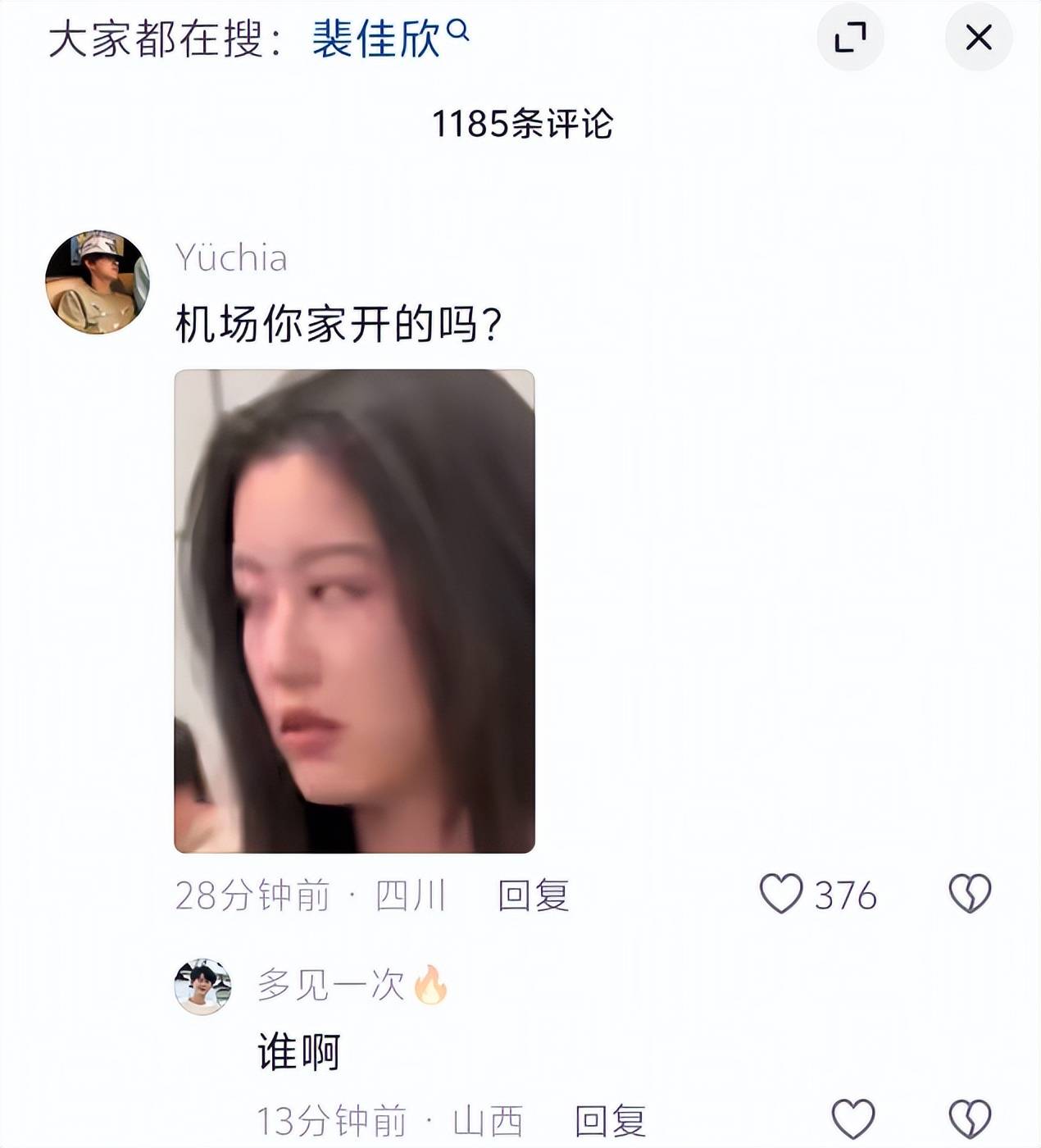Open Yüchia's username
The image size is (1041, 1148).
point(231,257)
